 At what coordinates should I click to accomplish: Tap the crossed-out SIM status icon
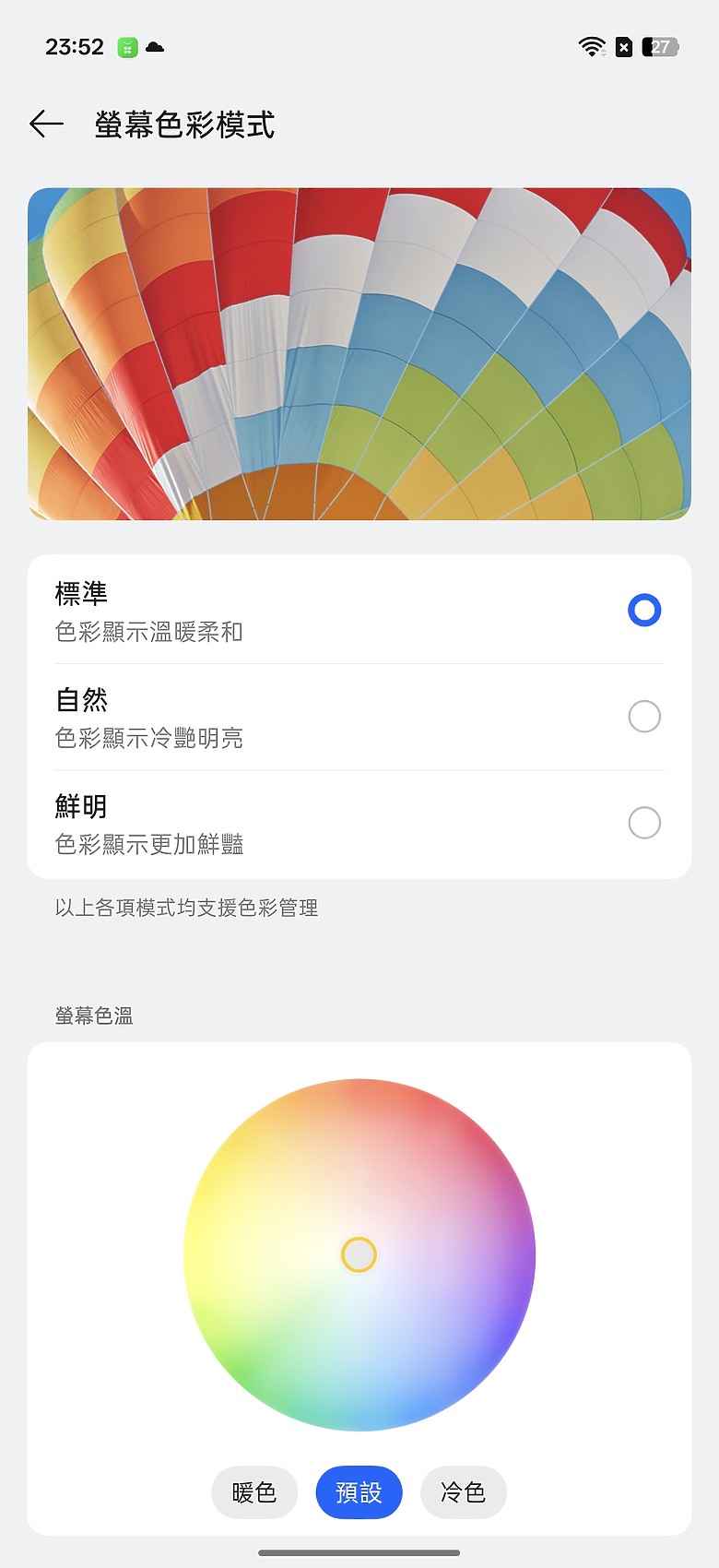pyautogui.click(x=624, y=46)
